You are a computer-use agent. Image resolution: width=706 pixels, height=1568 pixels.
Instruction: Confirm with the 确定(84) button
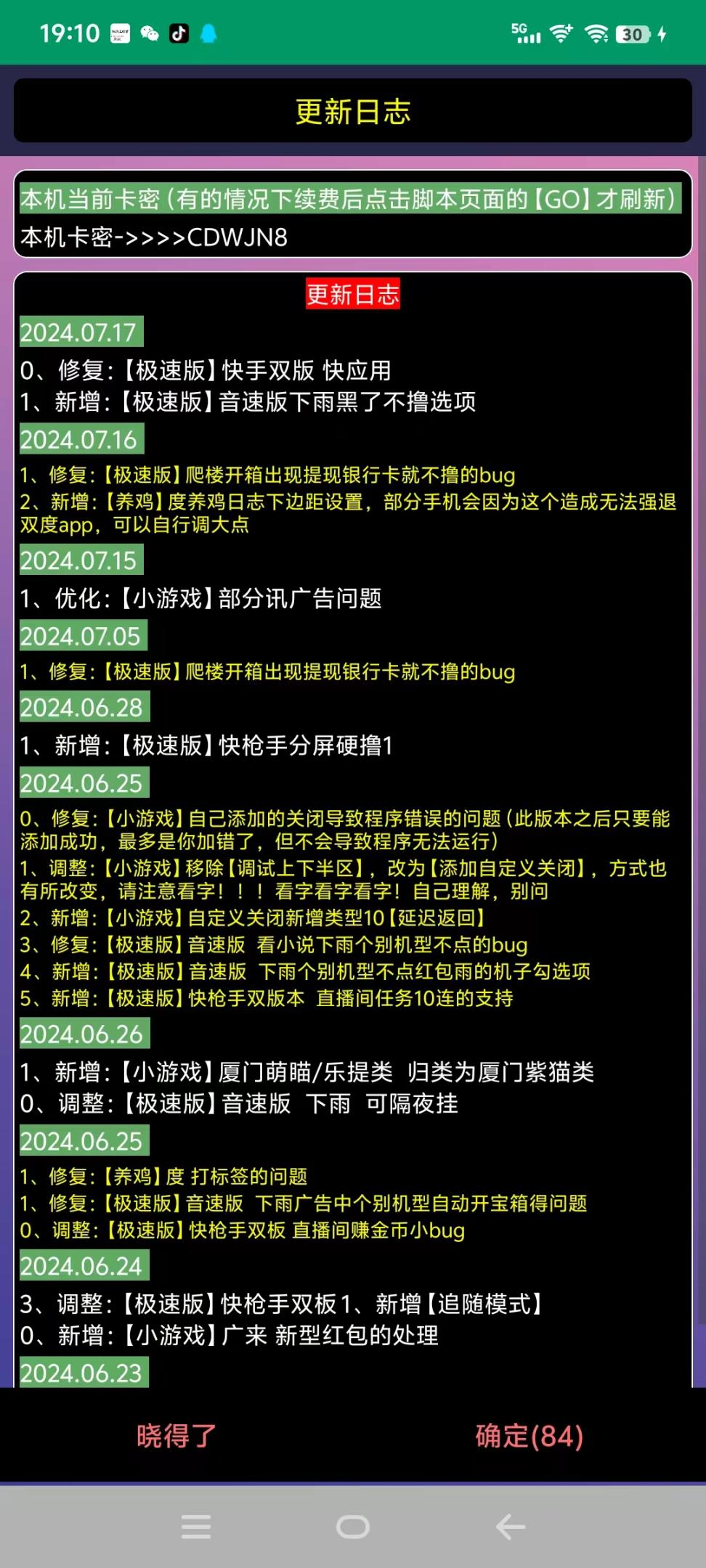tap(529, 1436)
